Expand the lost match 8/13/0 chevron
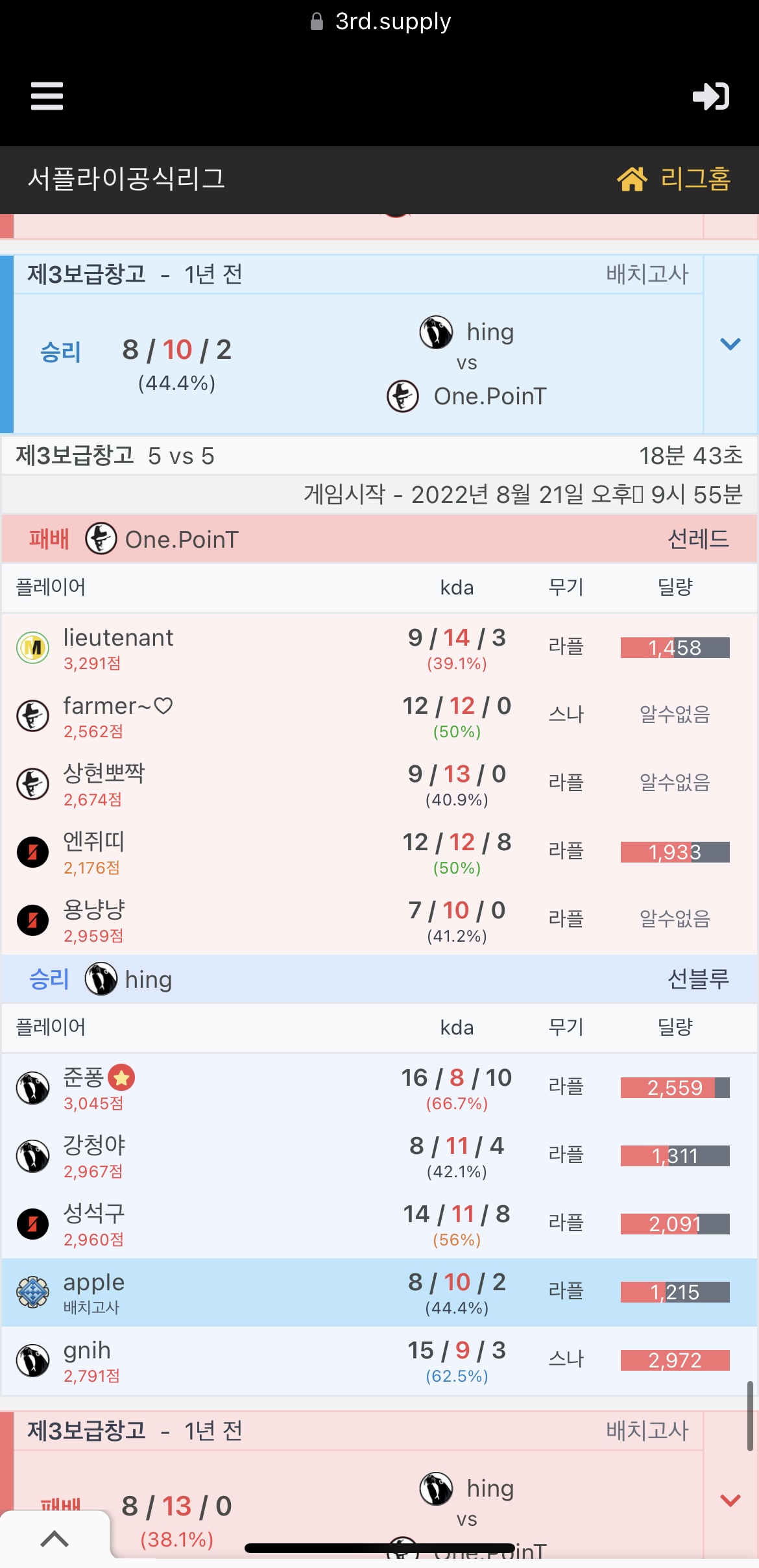Image resolution: width=759 pixels, height=1568 pixels. click(x=730, y=1500)
